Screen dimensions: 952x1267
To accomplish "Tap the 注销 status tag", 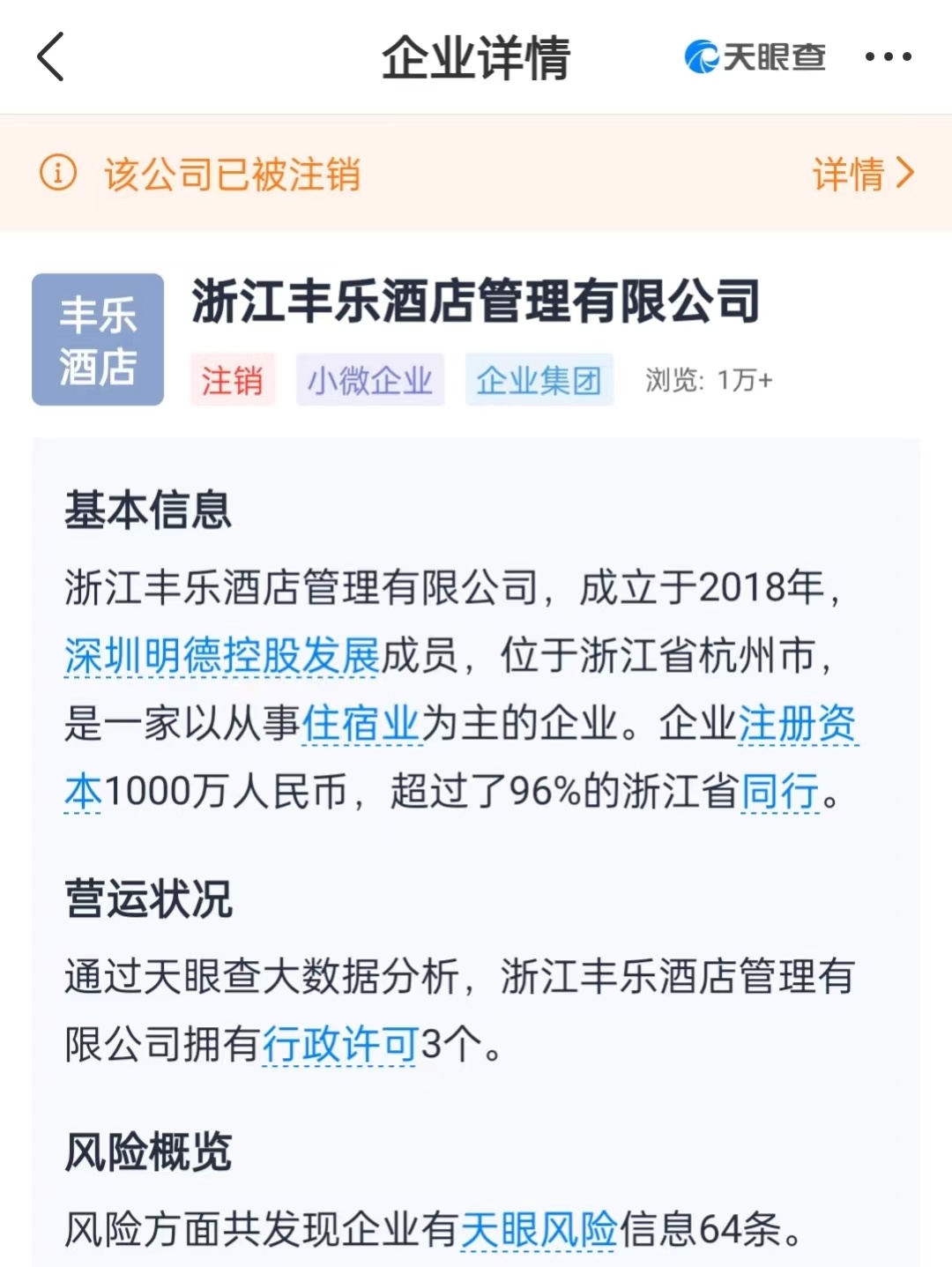I will [232, 381].
